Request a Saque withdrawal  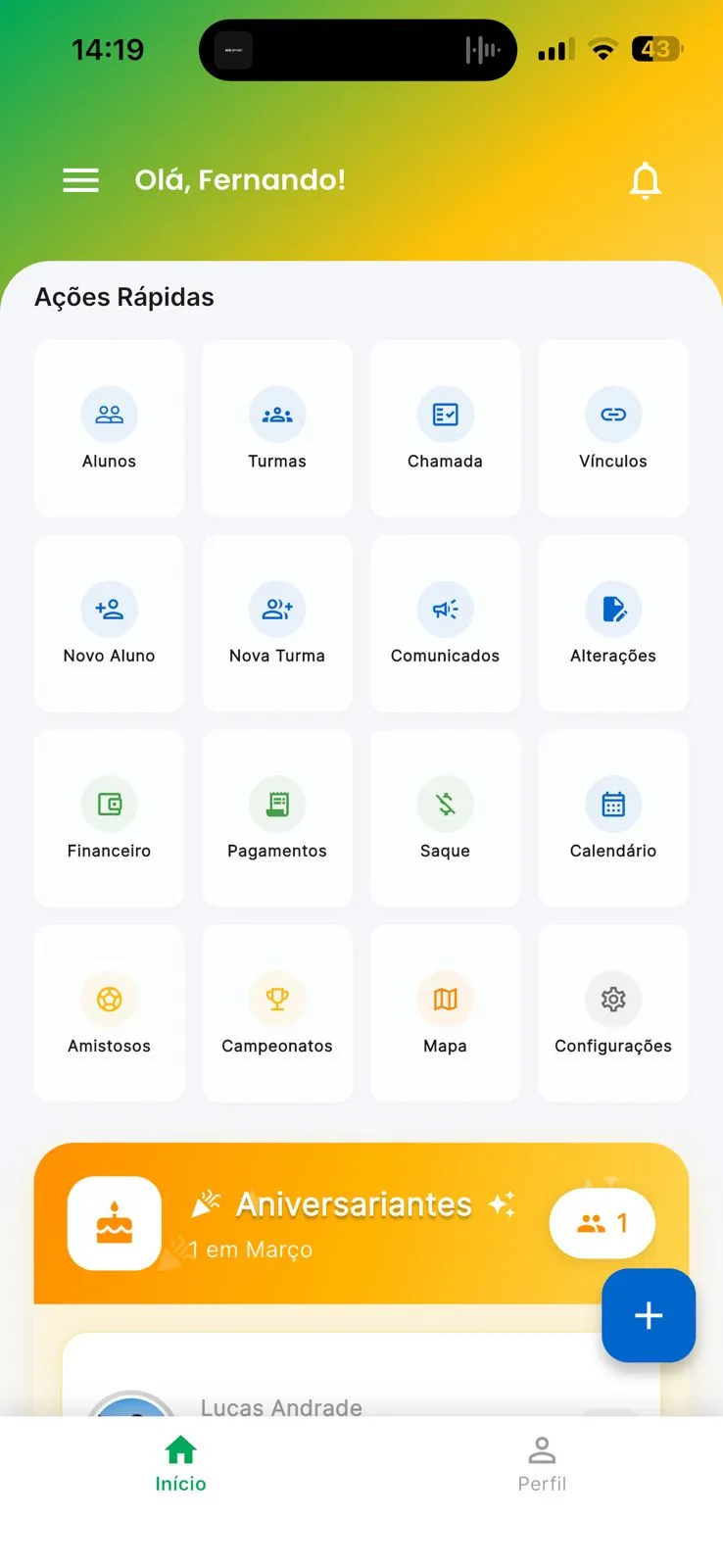tap(445, 818)
